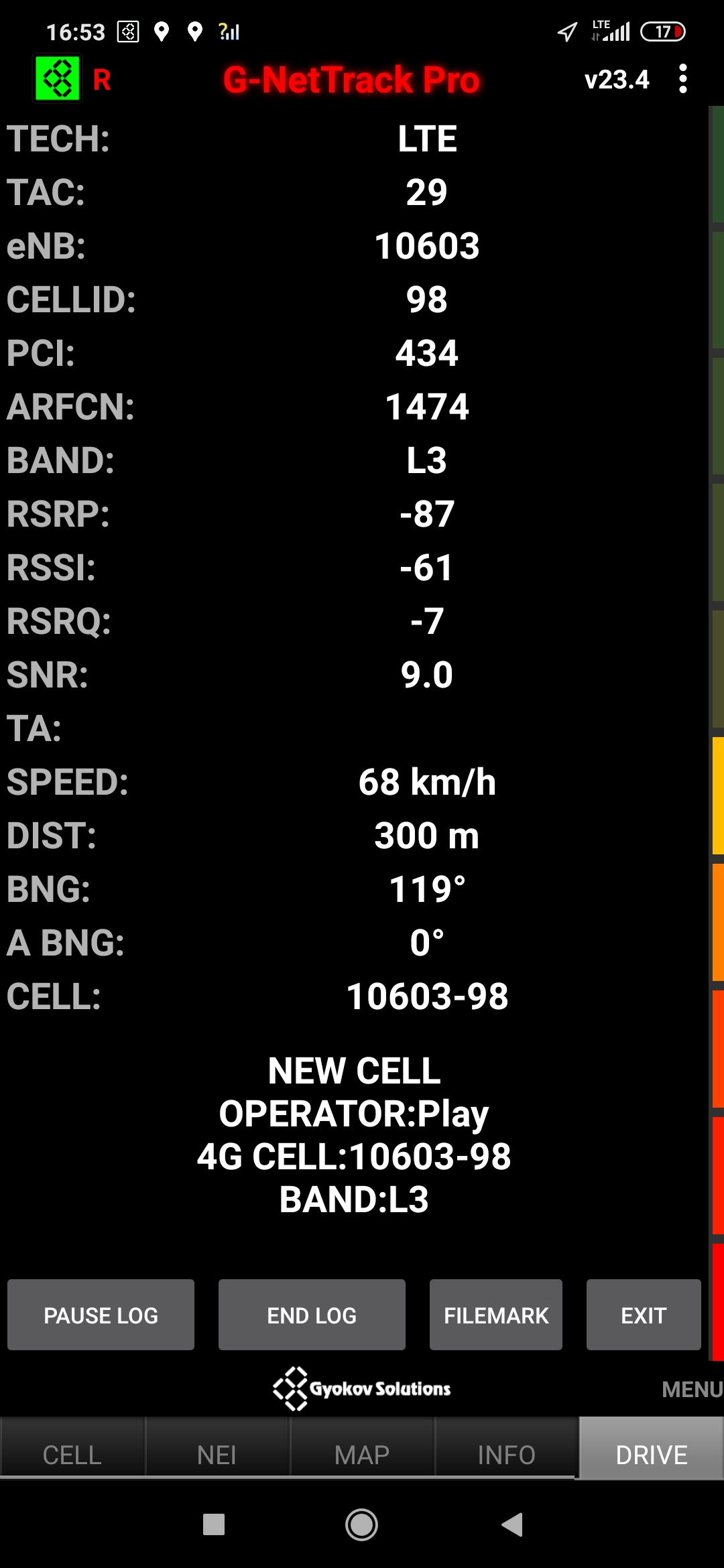Open the three-dot overflow menu

(x=682, y=79)
